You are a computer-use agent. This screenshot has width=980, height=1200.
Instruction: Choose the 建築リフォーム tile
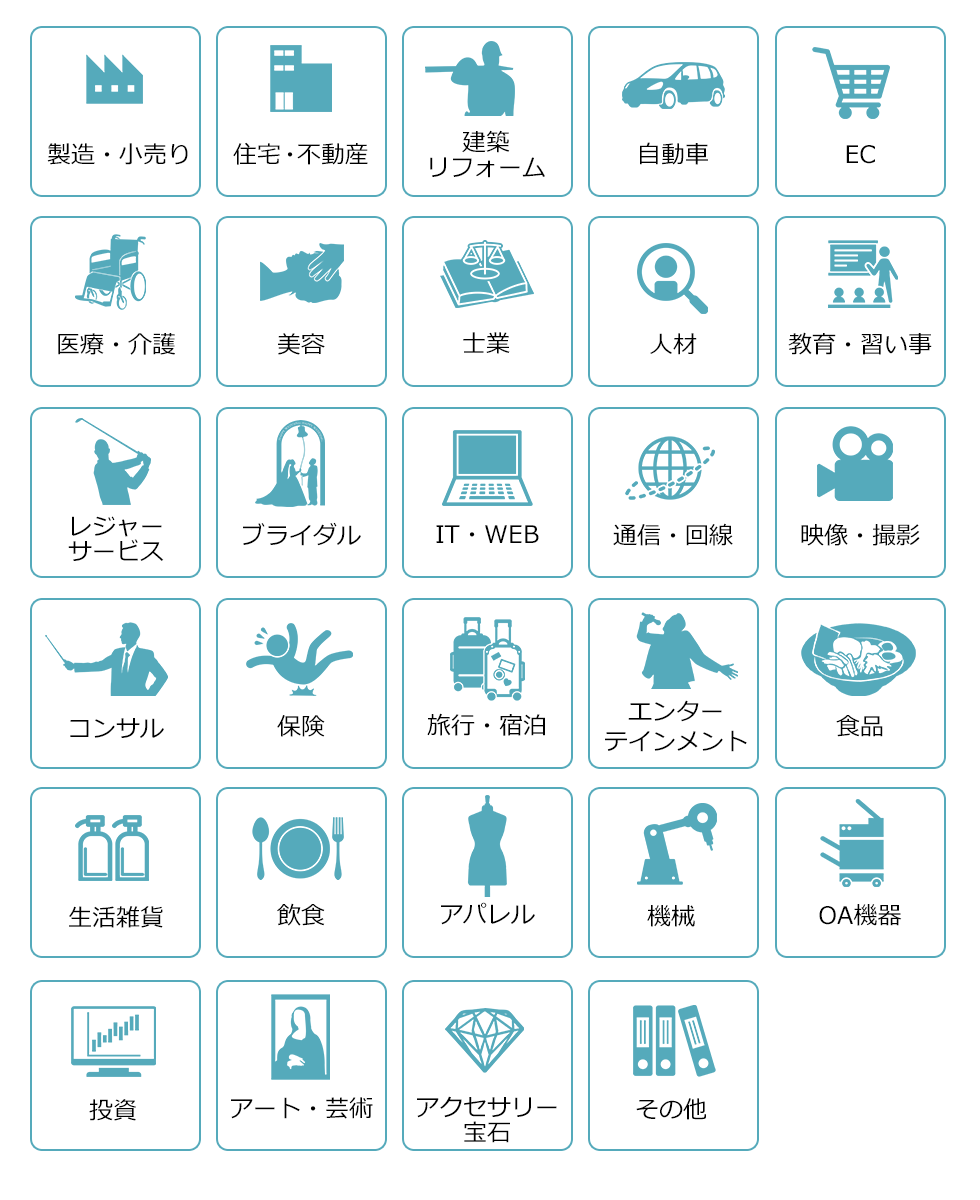click(x=487, y=112)
